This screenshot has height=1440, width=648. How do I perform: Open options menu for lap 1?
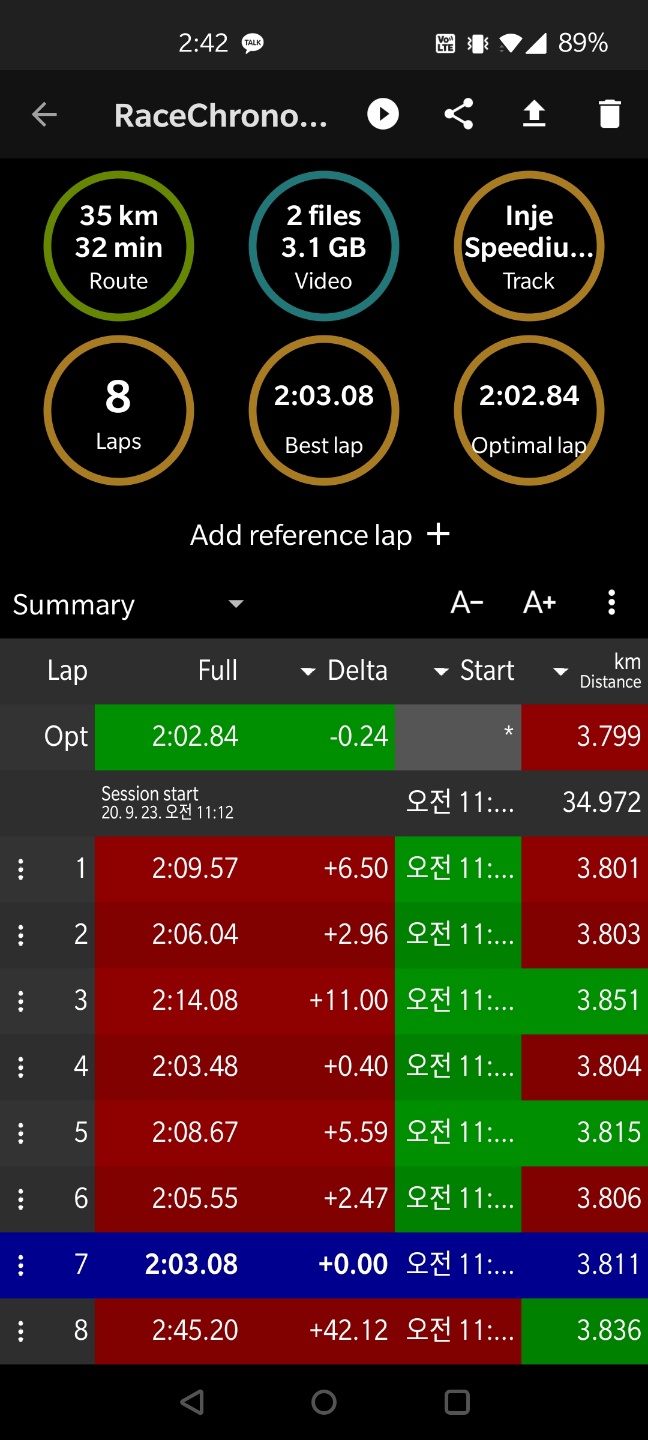(x=21, y=868)
